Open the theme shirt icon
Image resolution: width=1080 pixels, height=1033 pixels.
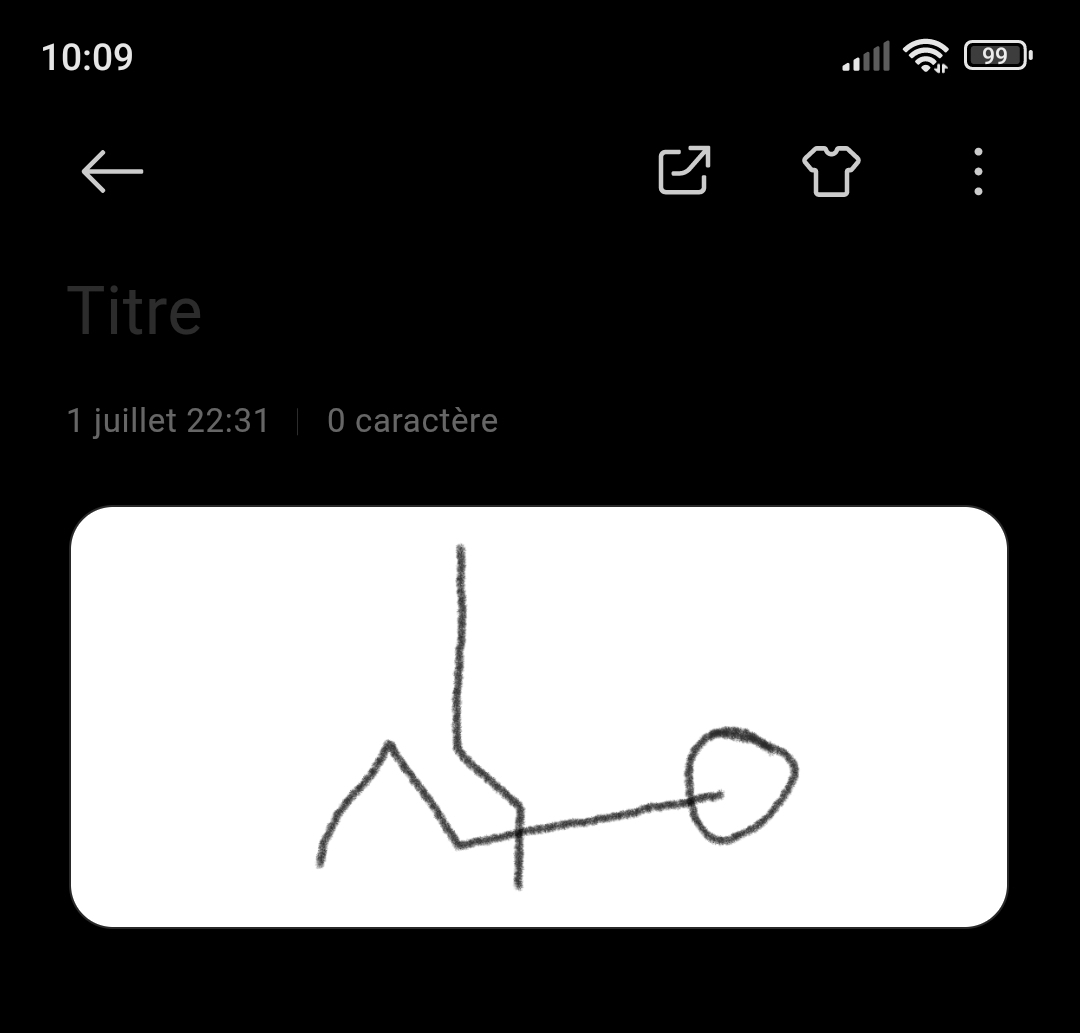pos(831,171)
